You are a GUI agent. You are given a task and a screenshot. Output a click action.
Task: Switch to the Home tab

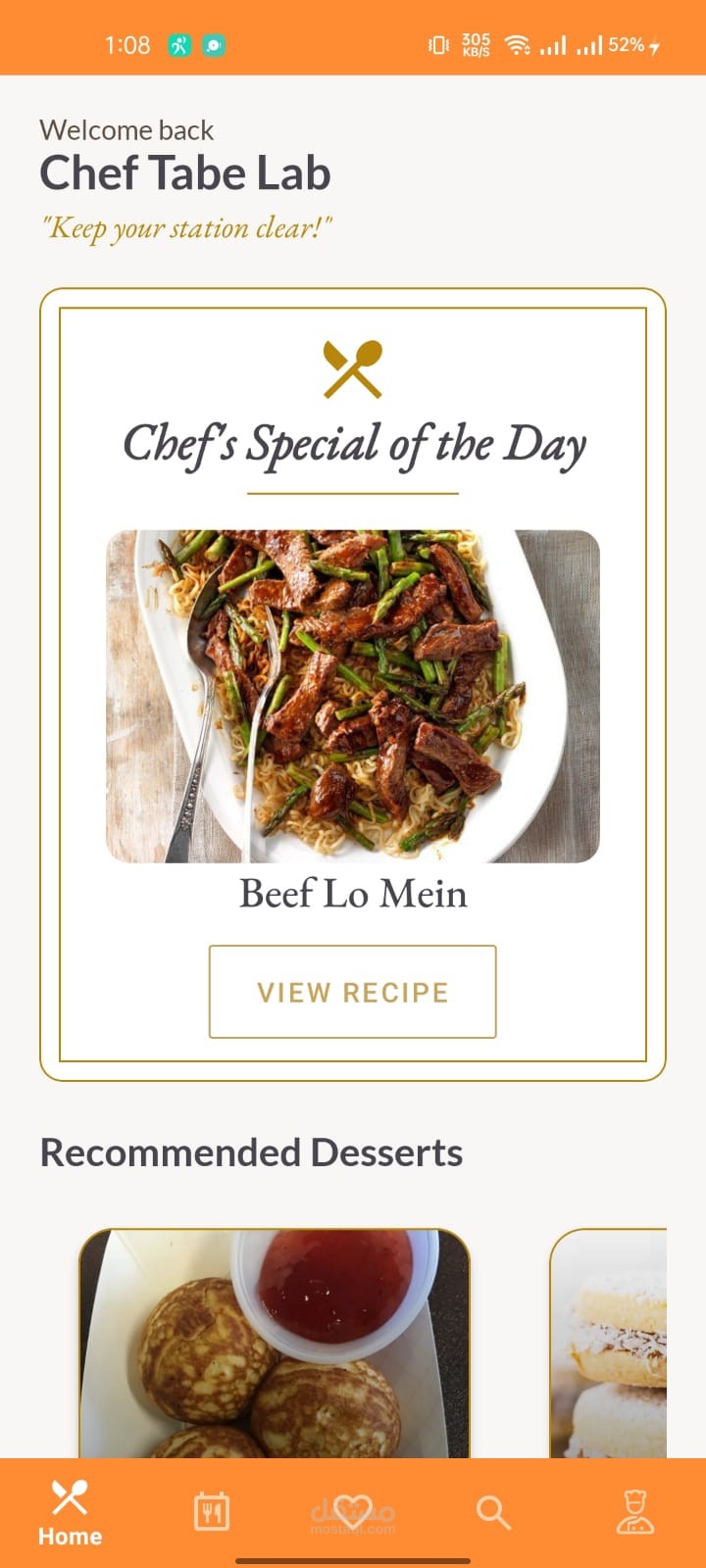(x=70, y=1513)
